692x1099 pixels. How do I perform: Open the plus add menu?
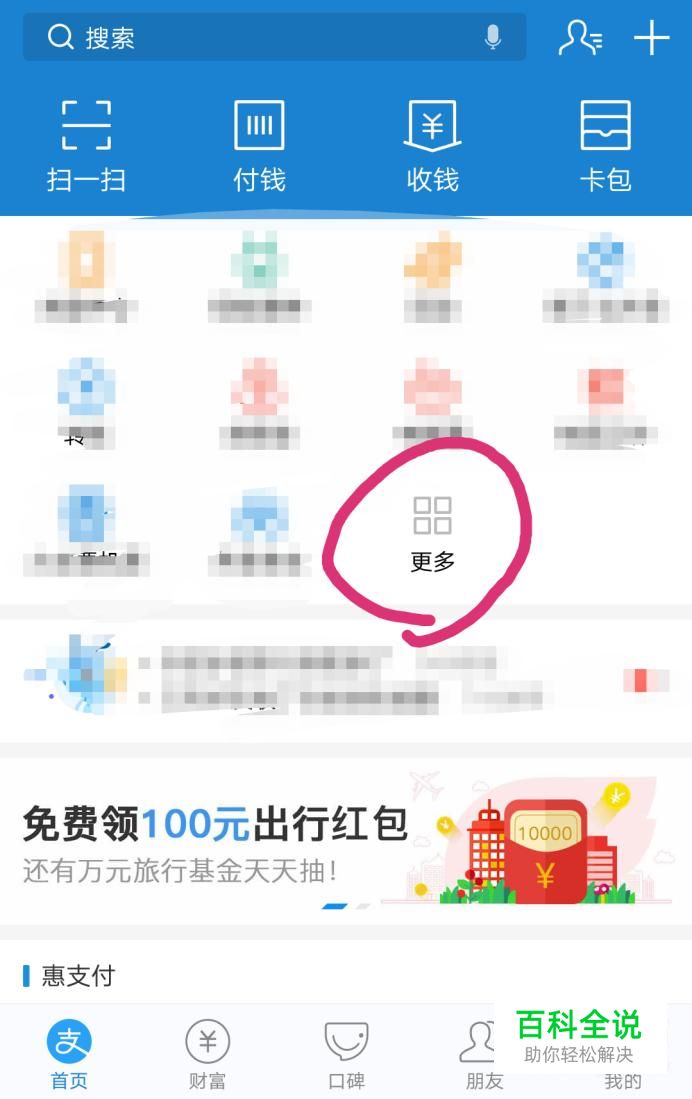[x=651, y=38]
